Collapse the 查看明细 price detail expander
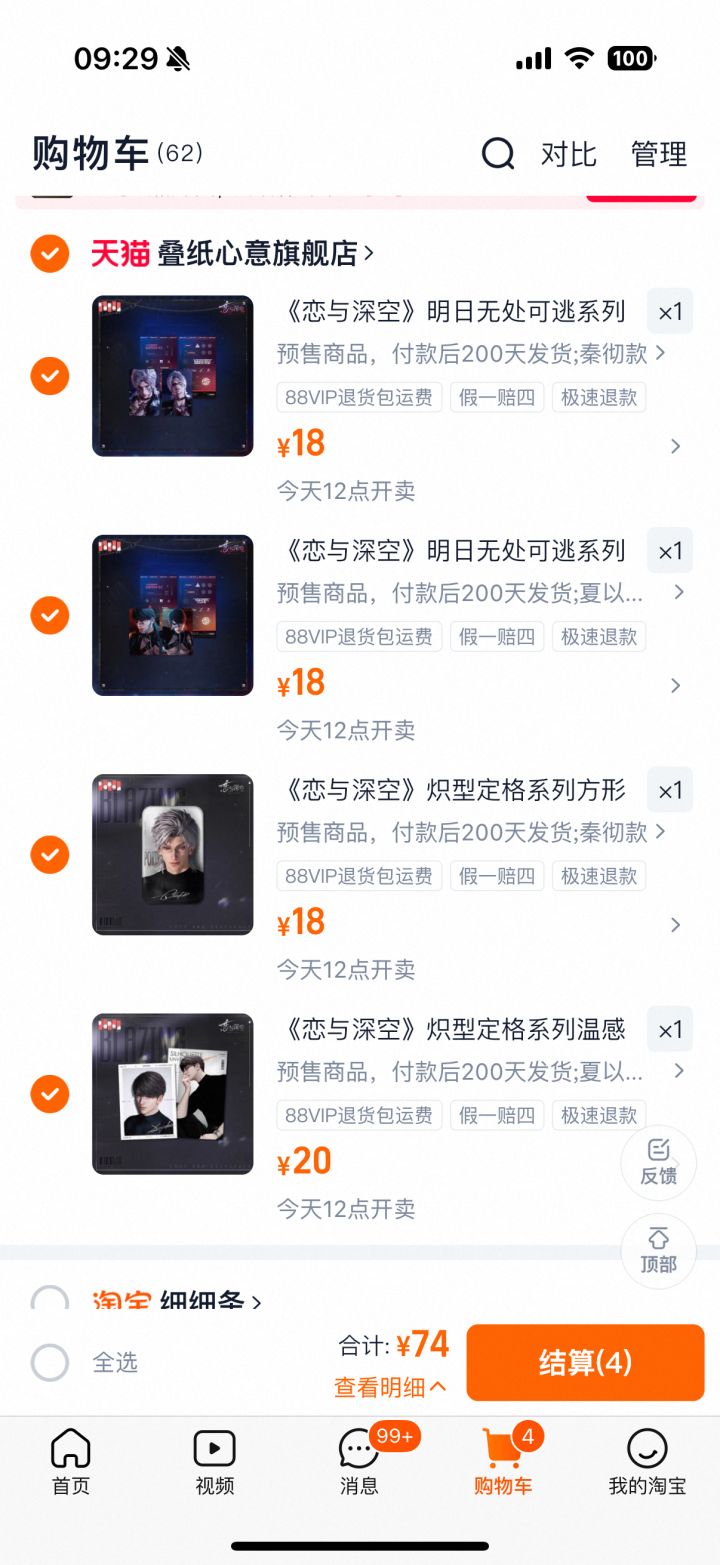This screenshot has height=1565, width=720. pyautogui.click(x=390, y=1389)
